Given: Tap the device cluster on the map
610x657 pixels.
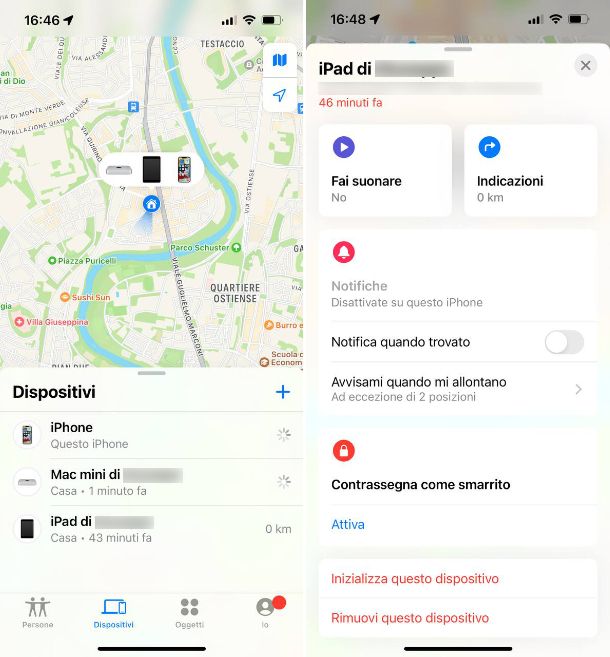Looking at the screenshot, I should tap(151, 169).
